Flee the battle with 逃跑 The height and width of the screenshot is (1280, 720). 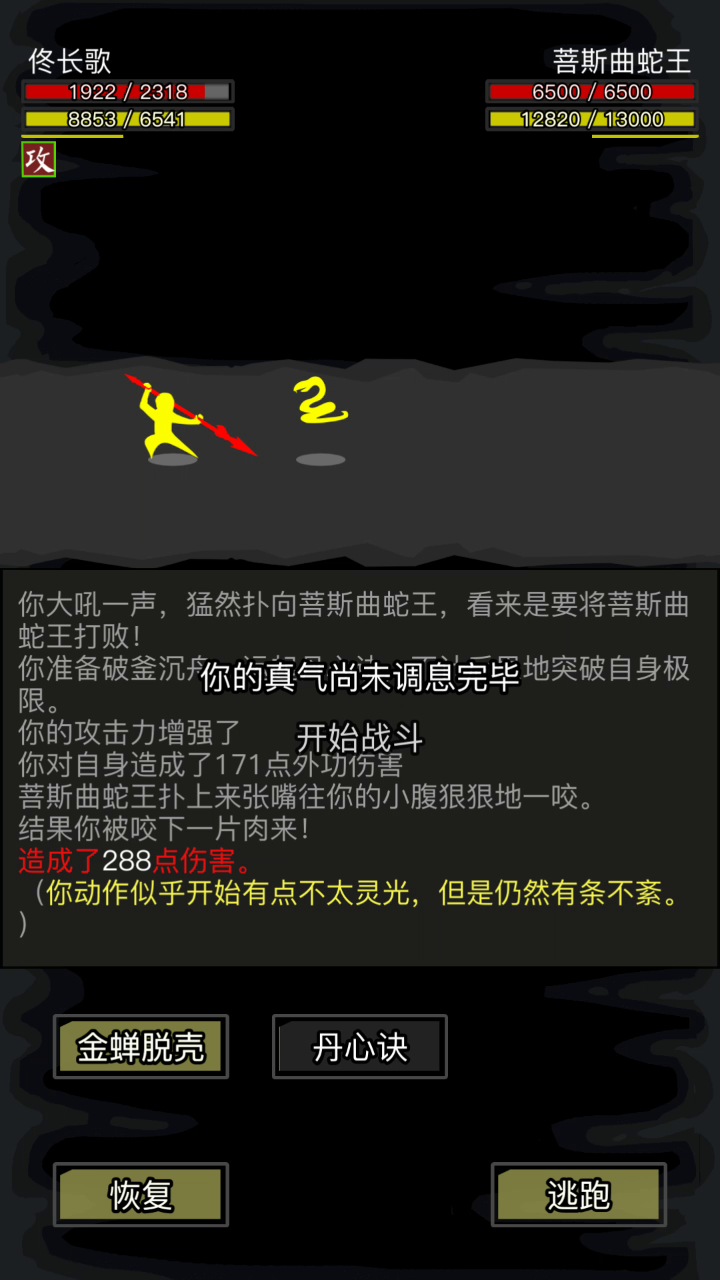tap(579, 1194)
